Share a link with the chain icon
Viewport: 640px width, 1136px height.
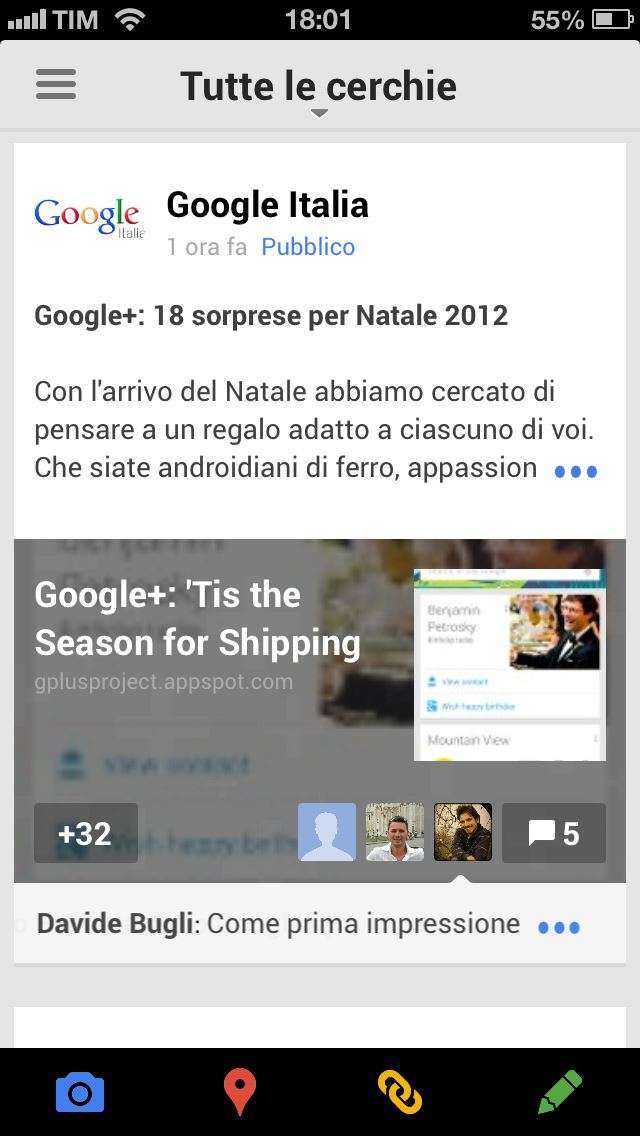pos(400,1092)
